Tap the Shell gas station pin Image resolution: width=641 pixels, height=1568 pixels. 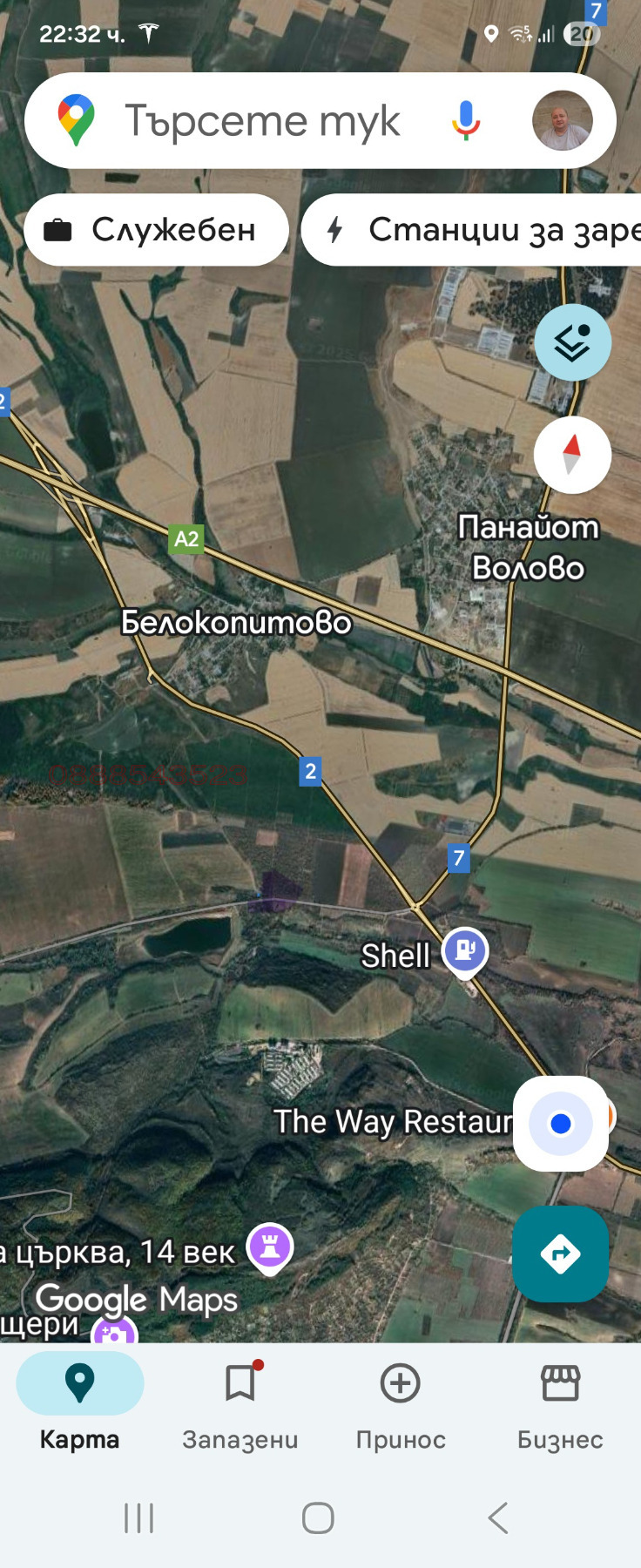tap(467, 951)
